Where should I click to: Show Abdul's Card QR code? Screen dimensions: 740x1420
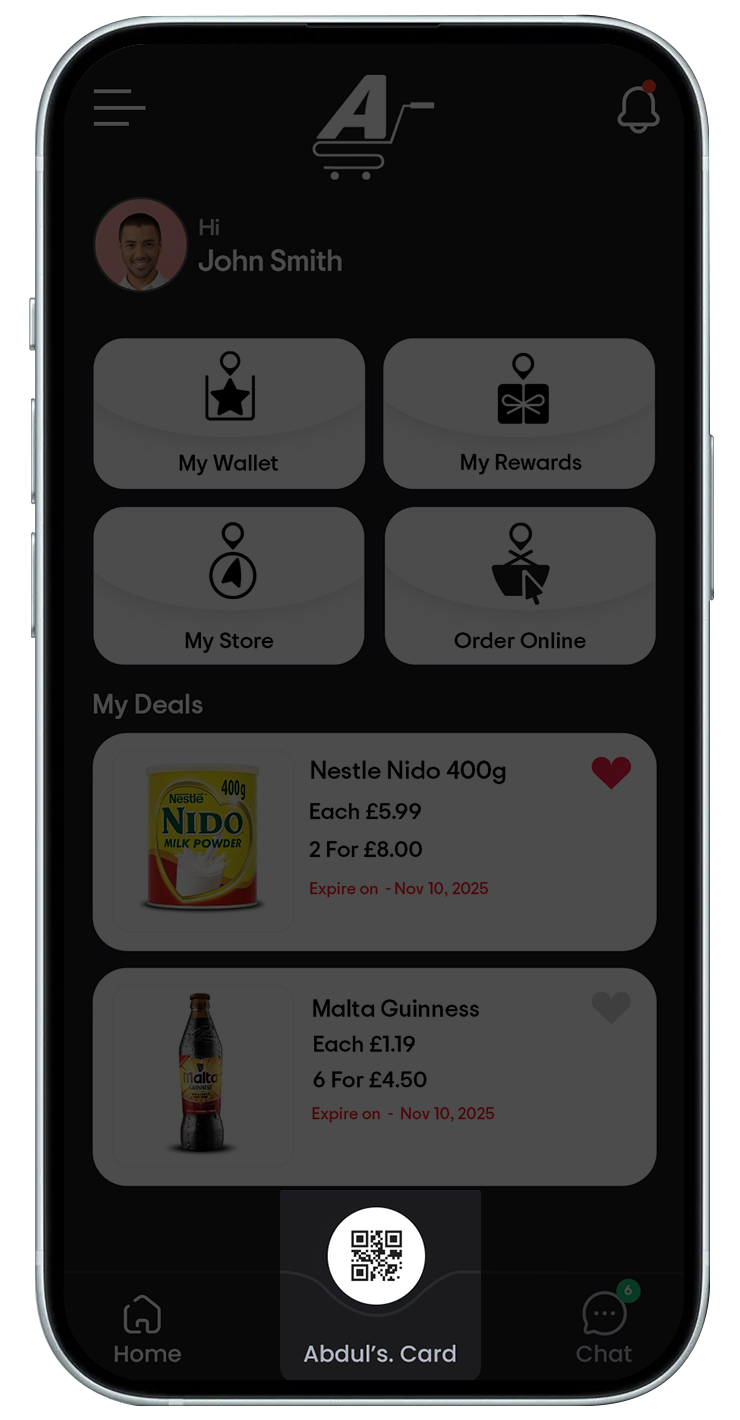point(377,1256)
